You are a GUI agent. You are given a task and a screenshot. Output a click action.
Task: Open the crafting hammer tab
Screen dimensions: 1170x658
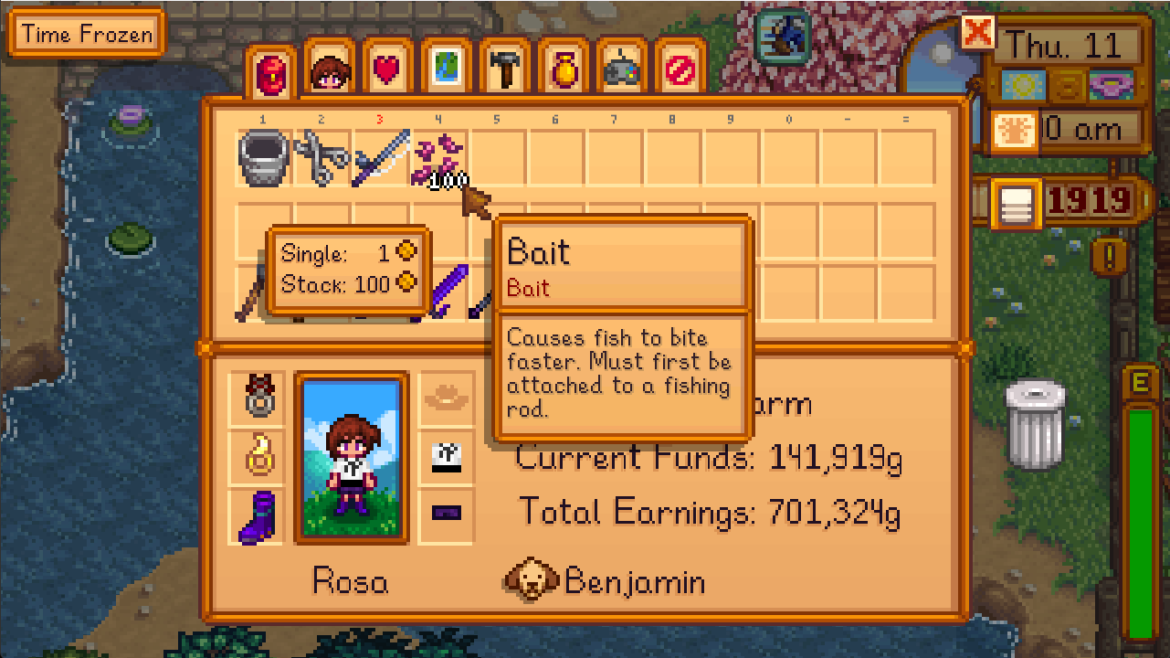click(x=504, y=72)
